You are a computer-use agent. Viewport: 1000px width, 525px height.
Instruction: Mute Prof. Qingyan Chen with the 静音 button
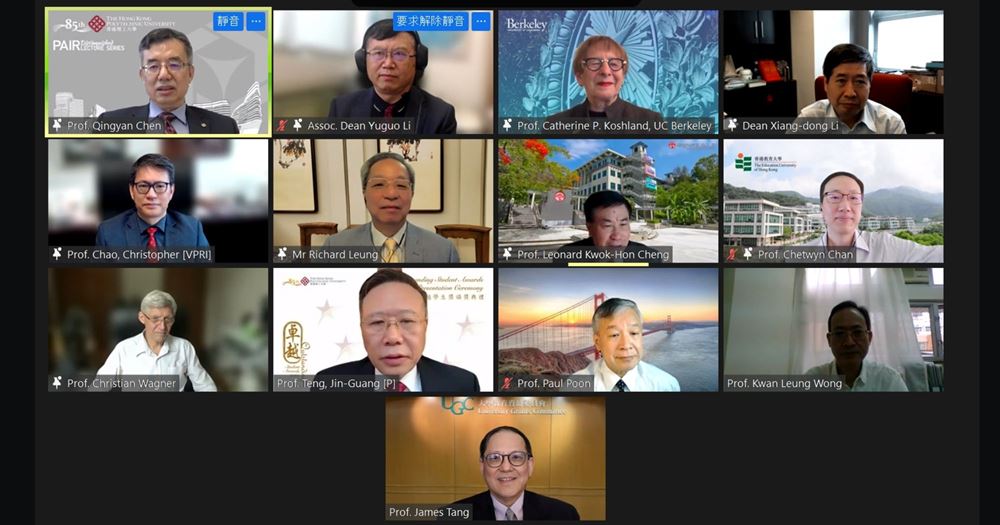click(x=228, y=22)
